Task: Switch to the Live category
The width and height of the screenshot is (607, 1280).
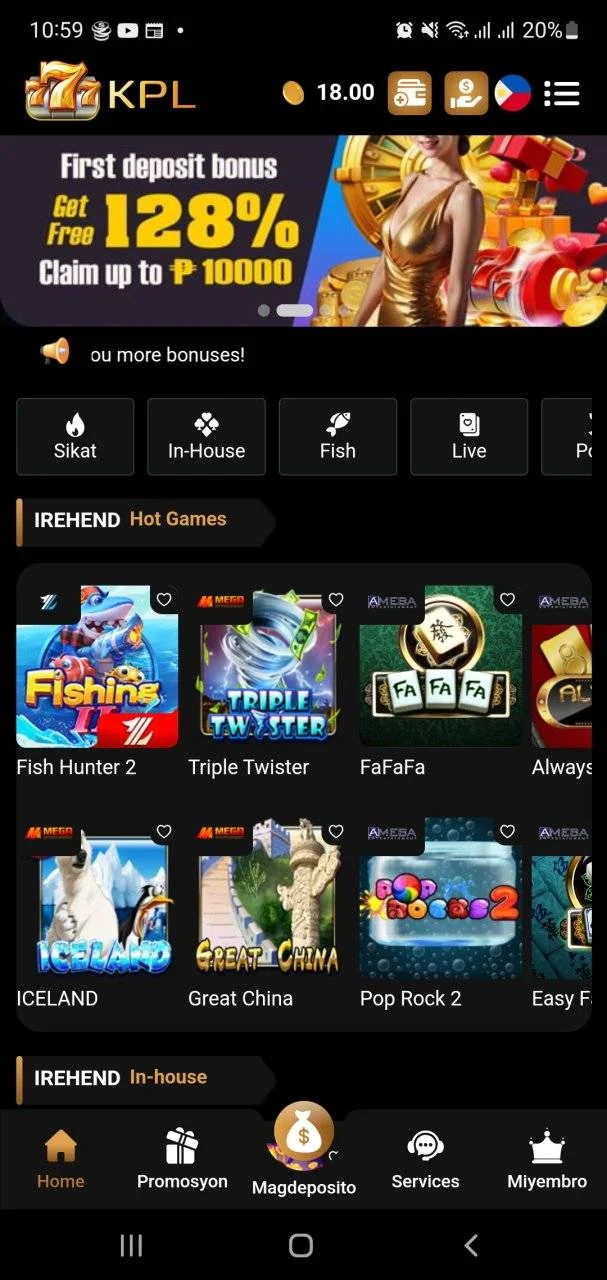Action: click(469, 436)
